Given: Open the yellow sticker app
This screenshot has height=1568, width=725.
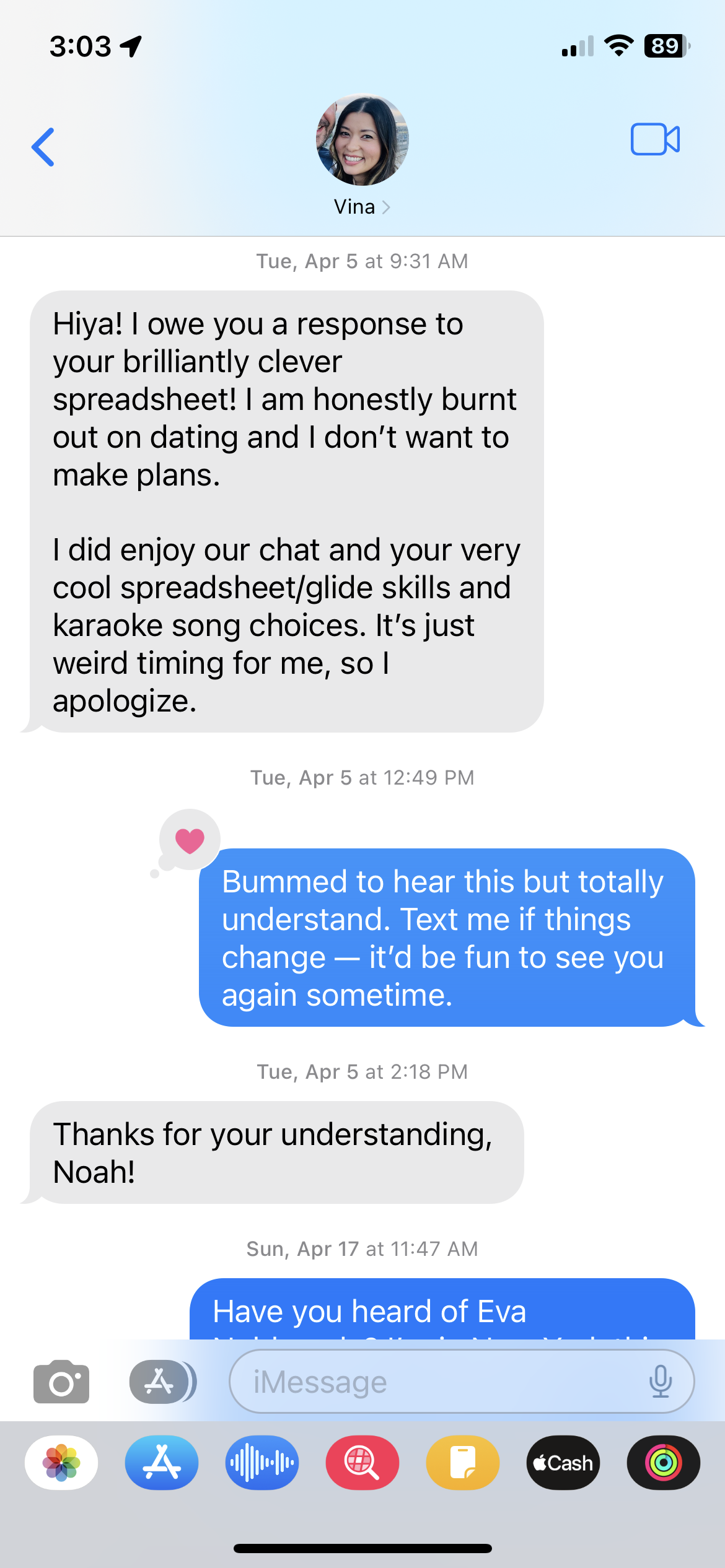Looking at the screenshot, I should pyautogui.click(x=463, y=1463).
